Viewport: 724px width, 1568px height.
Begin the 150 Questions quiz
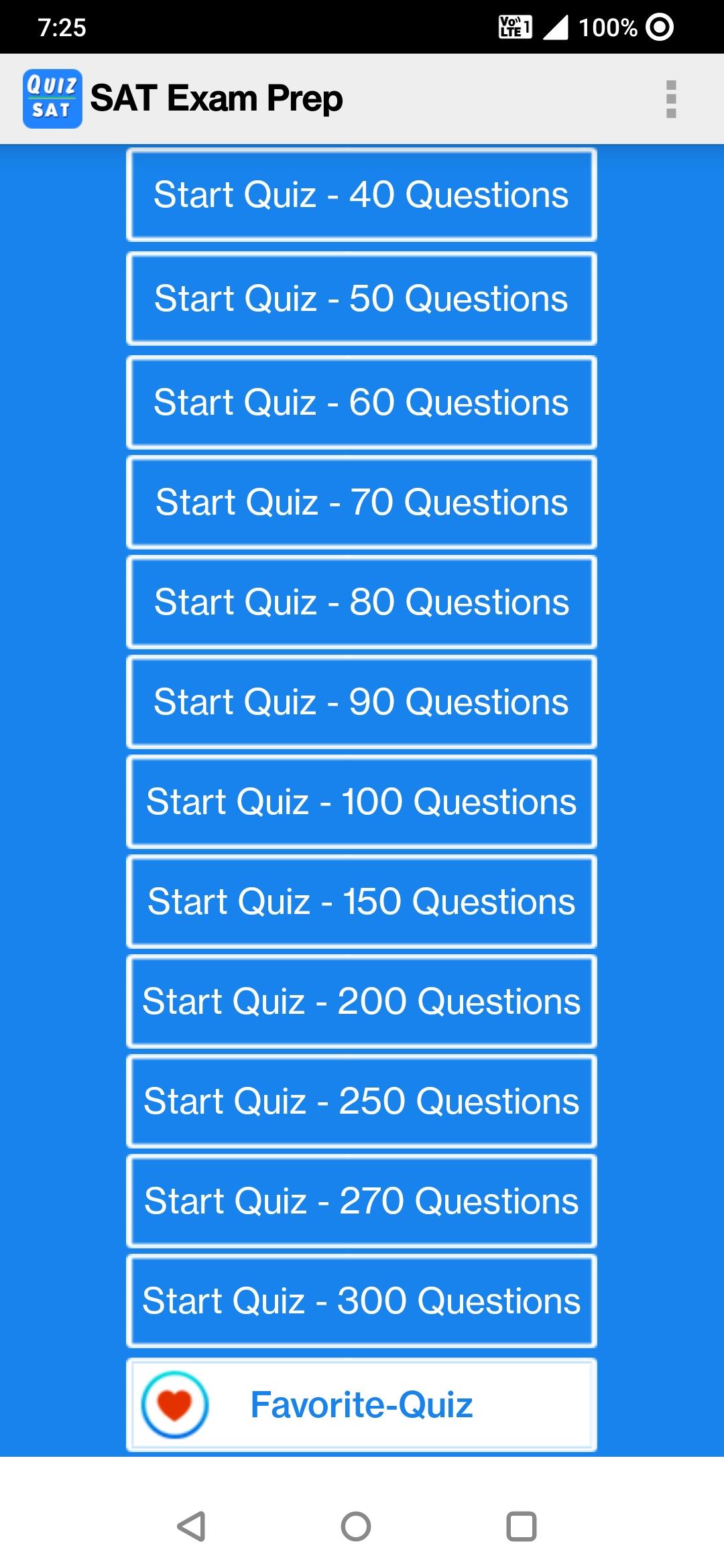361,902
